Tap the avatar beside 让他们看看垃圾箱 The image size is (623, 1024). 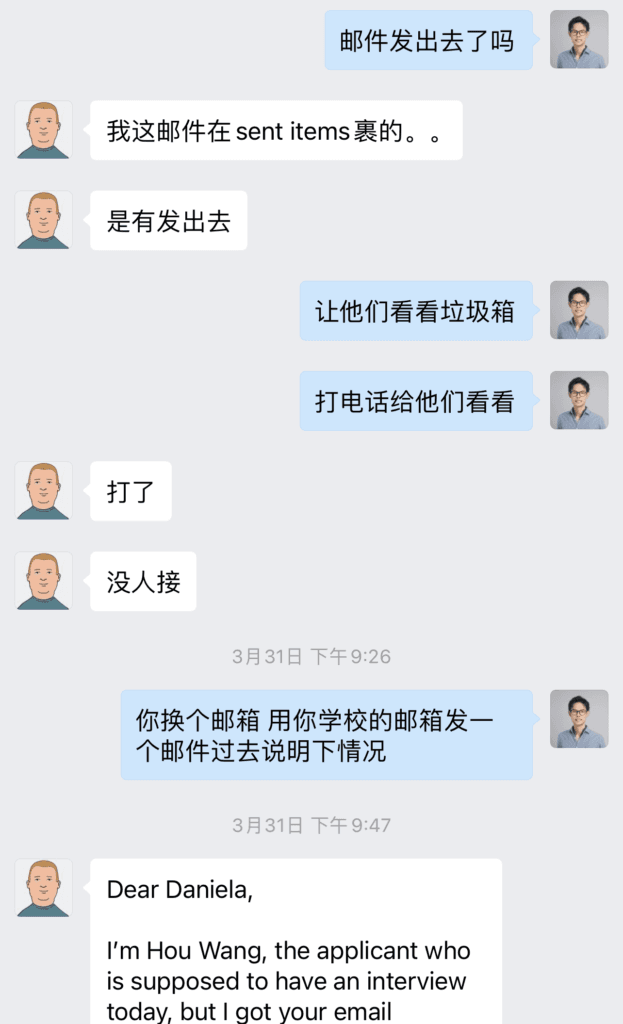pyautogui.click(x=578, y=310)
